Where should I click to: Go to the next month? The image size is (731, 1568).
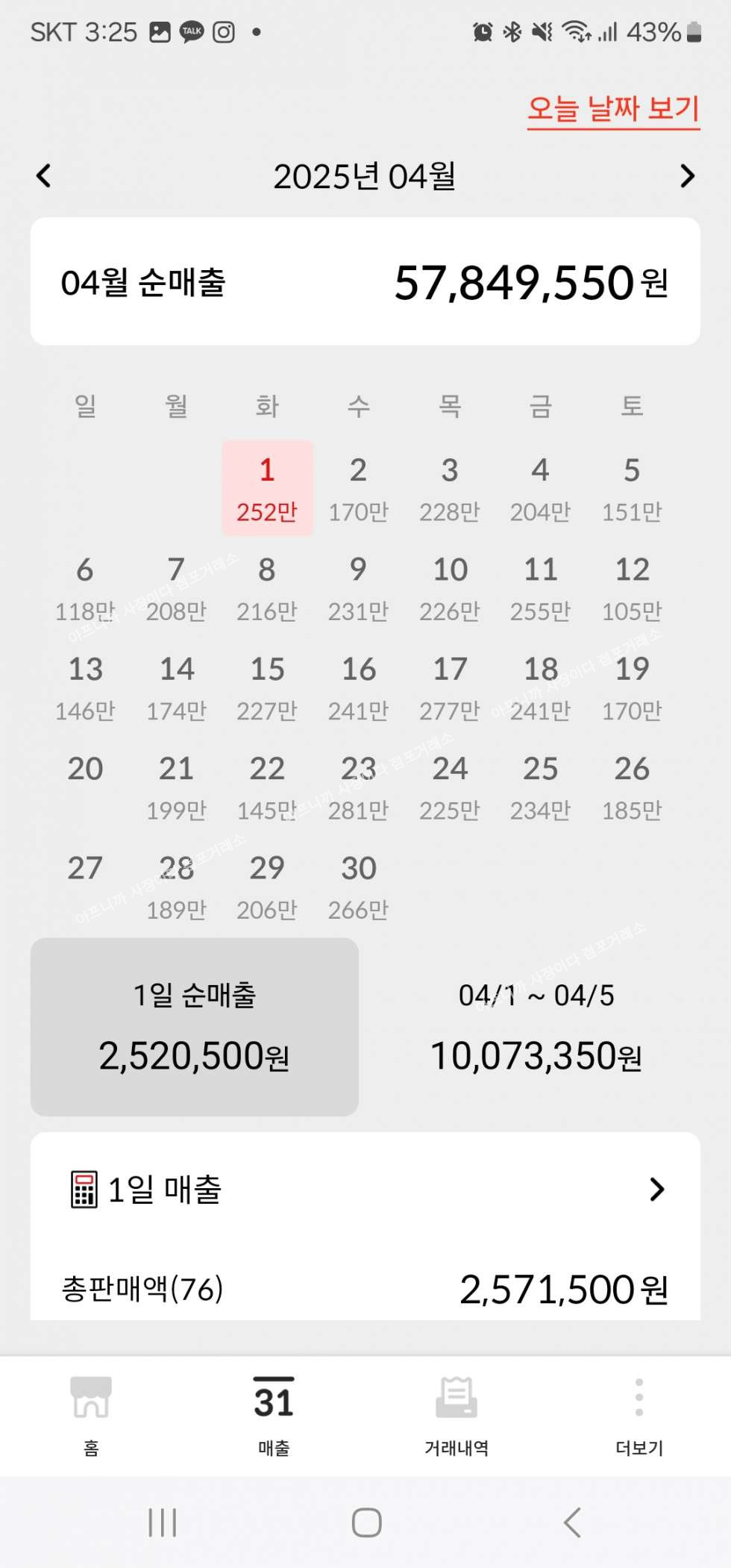(x=687, y=176)
